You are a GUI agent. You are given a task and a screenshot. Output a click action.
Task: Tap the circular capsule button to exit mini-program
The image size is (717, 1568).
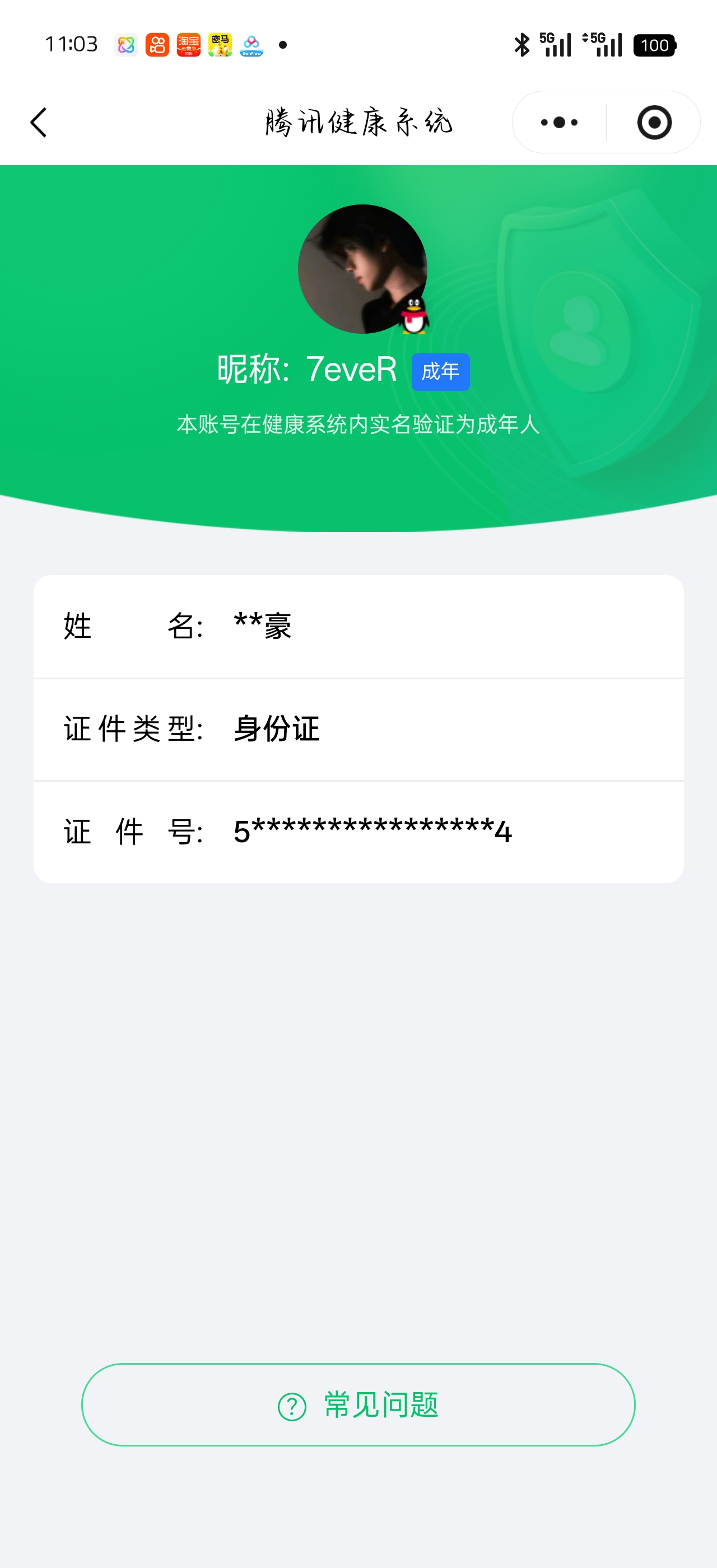coord(653,122)
